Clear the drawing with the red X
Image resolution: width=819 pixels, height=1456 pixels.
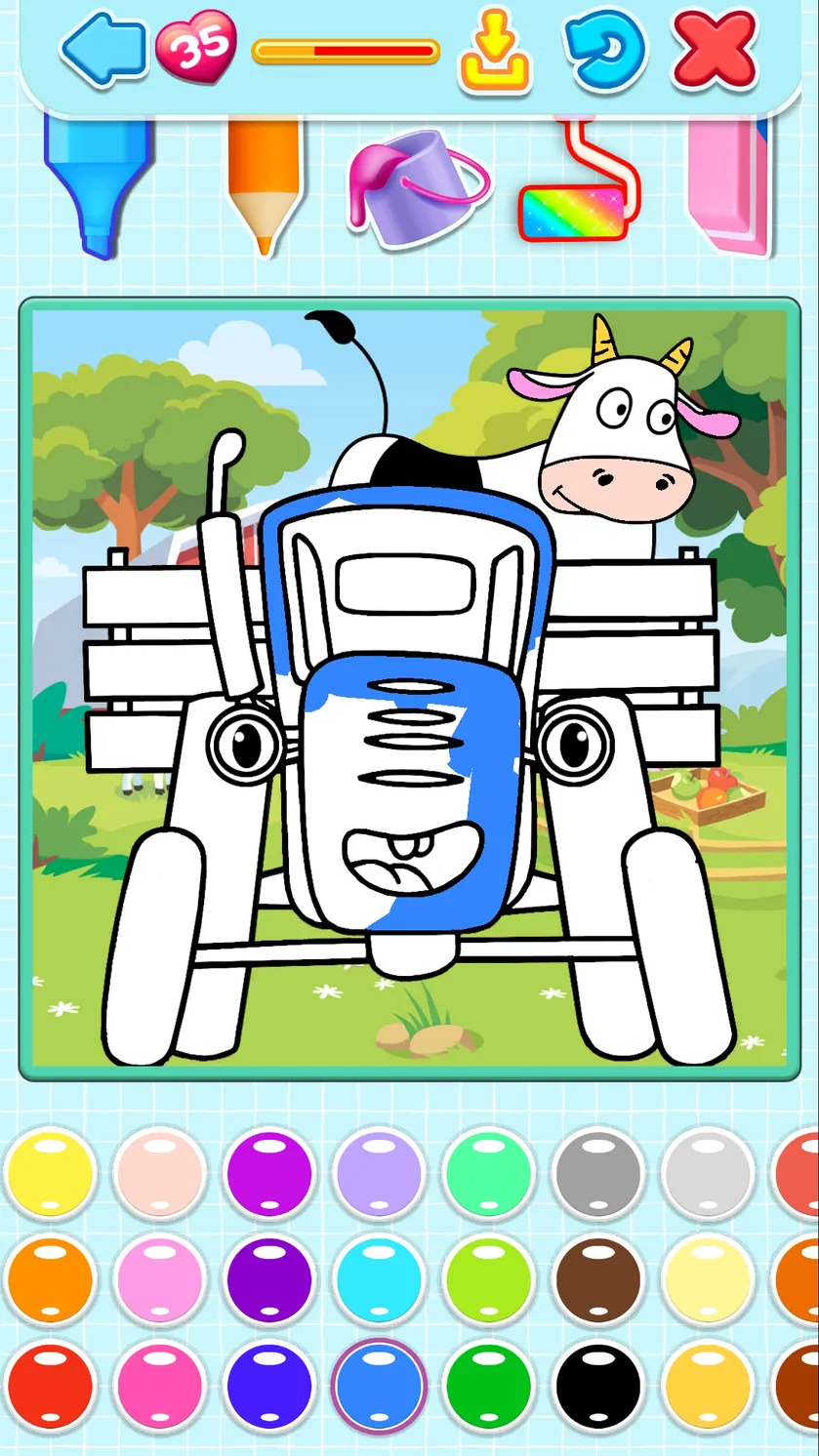tap(716, 48)
